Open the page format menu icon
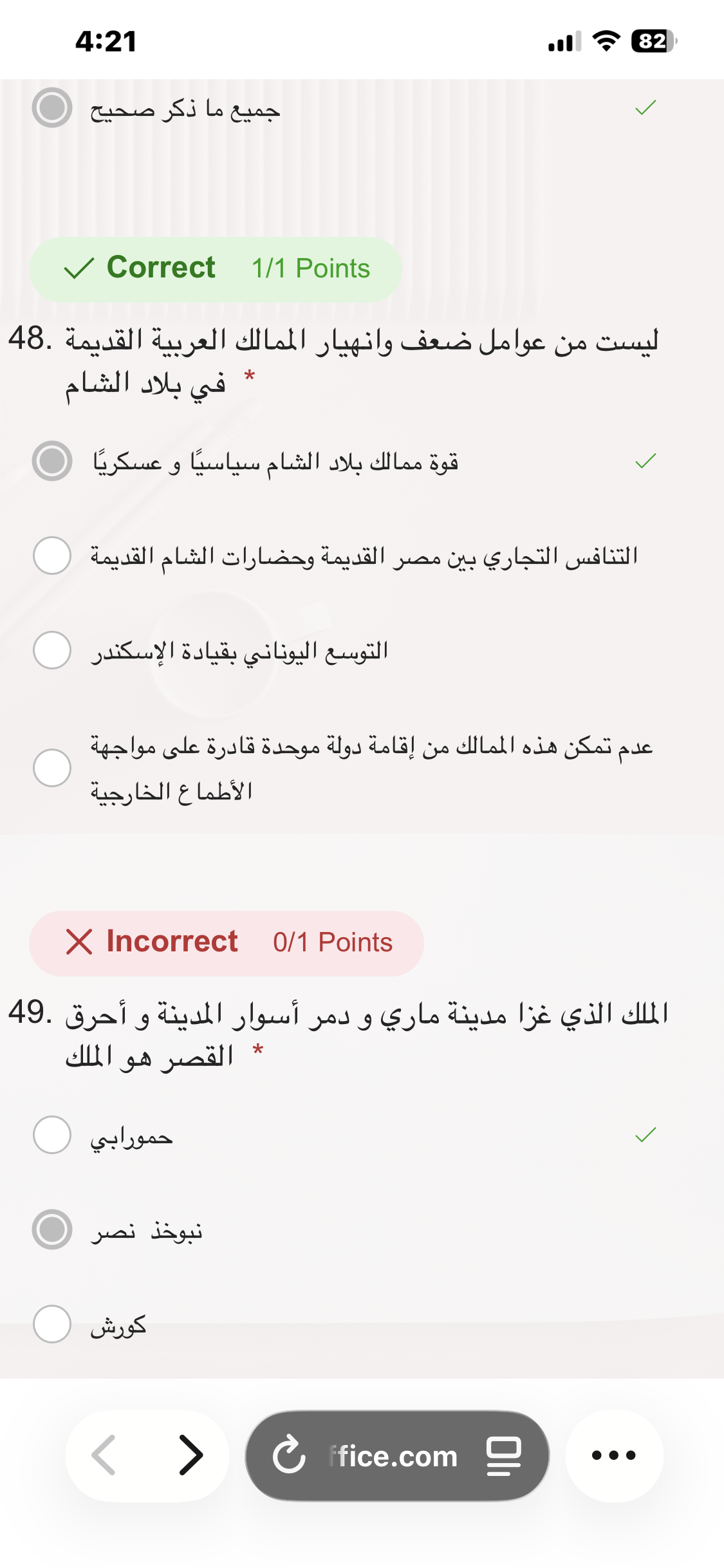724x1568 pixels. coord(503,1455)
